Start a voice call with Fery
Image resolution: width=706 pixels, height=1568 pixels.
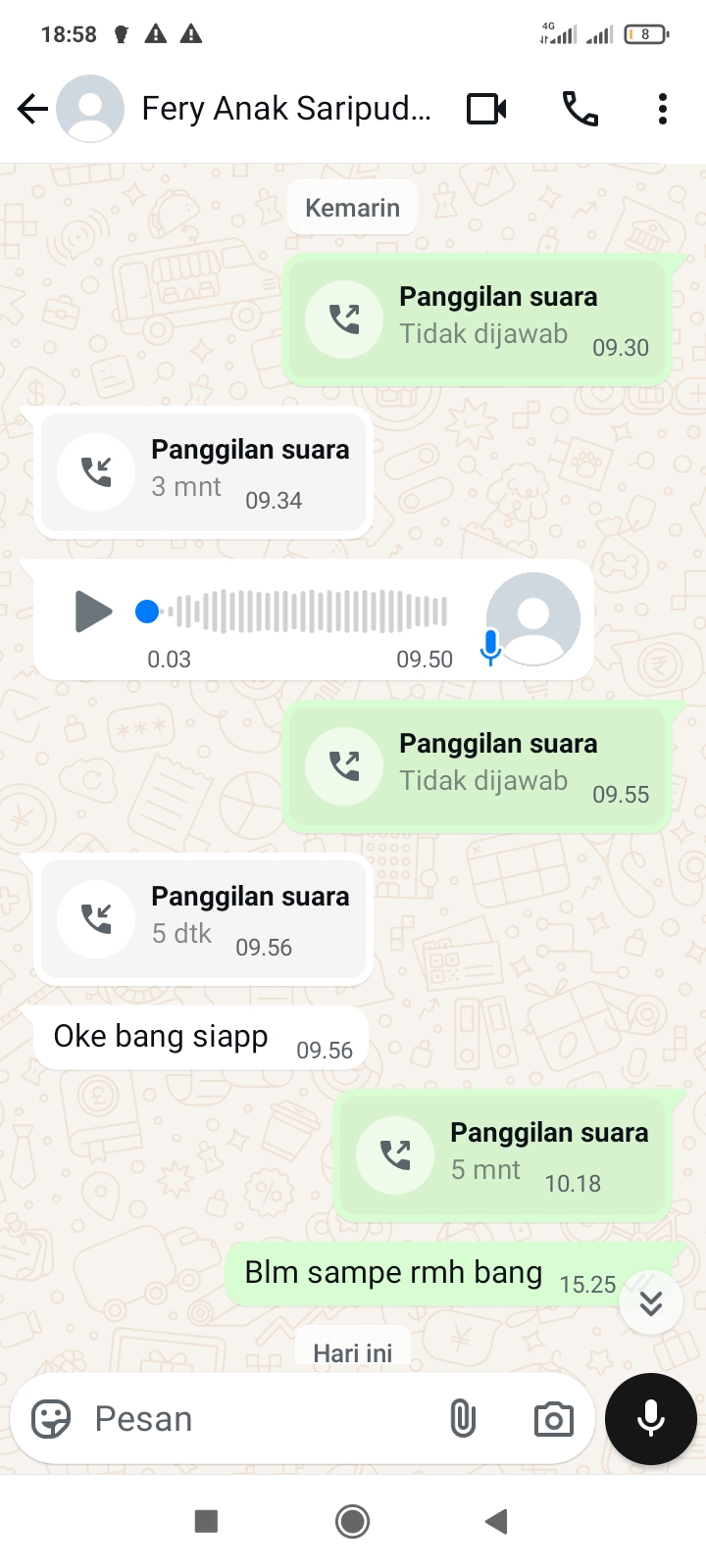click(580, 109)
